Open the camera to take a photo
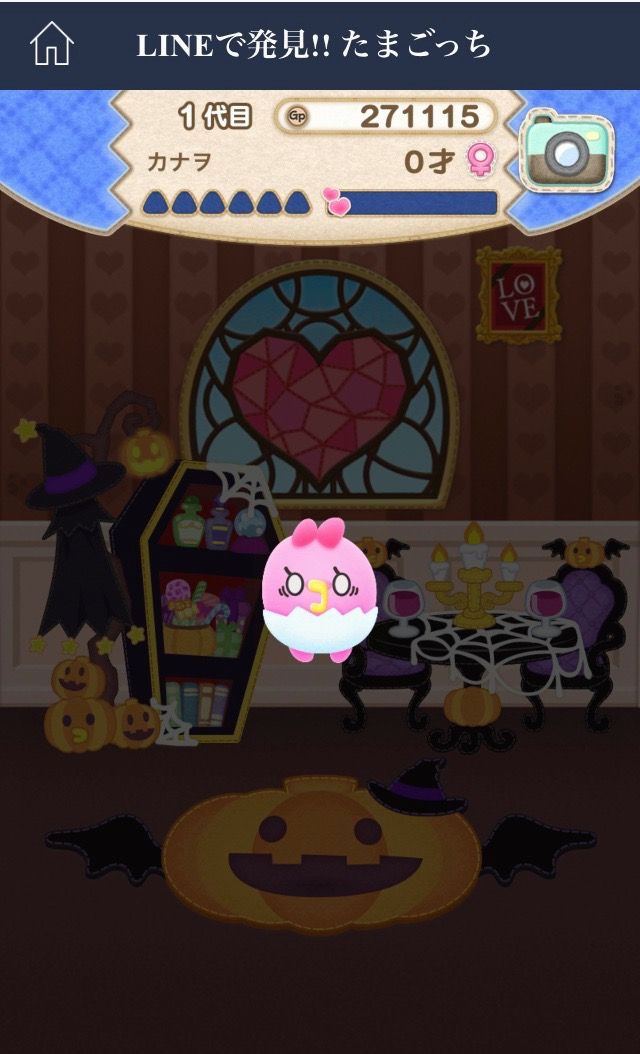 click(x=567, y=153)
